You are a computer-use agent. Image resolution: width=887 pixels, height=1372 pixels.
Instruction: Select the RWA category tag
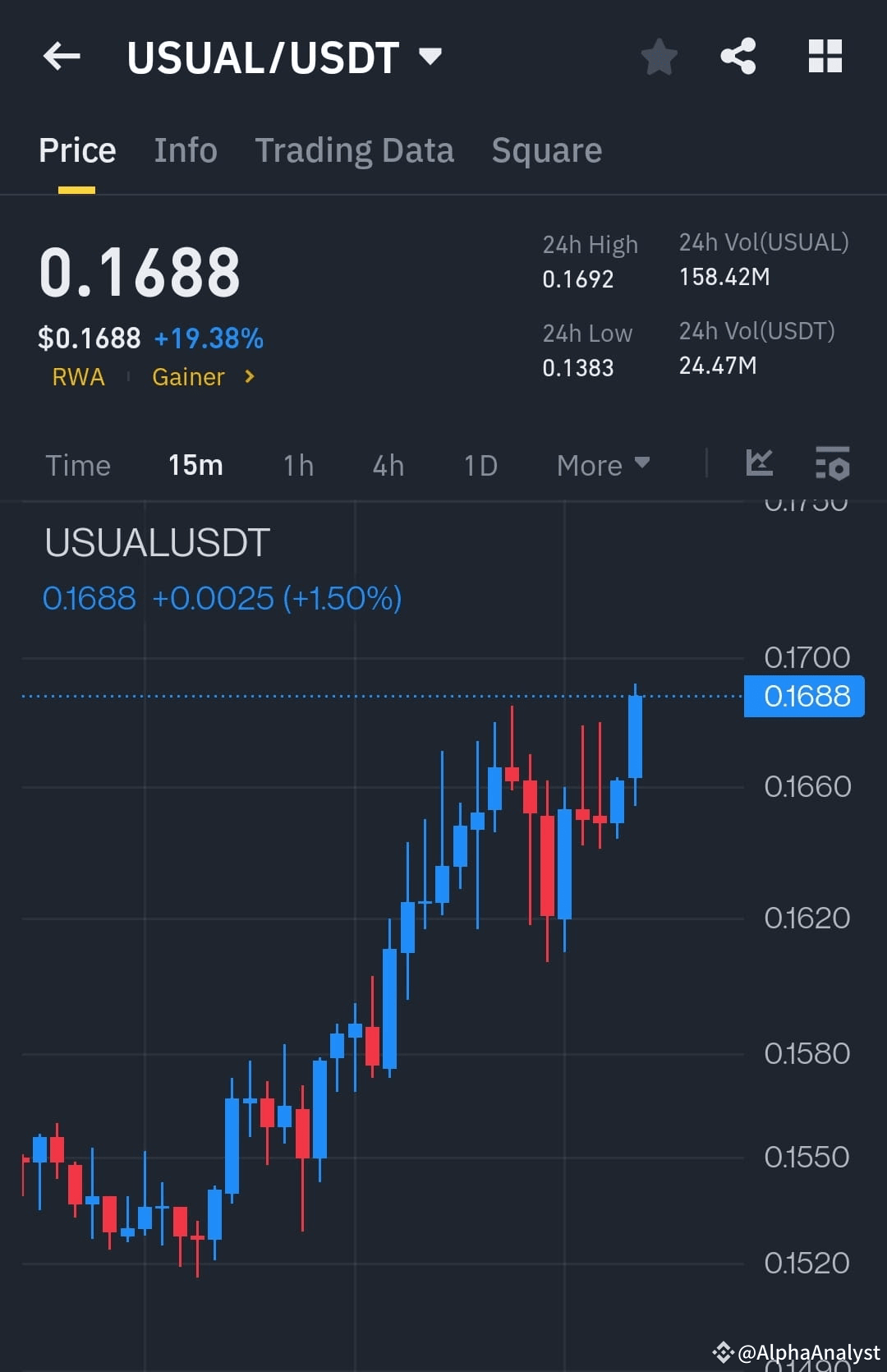point(78,377)
